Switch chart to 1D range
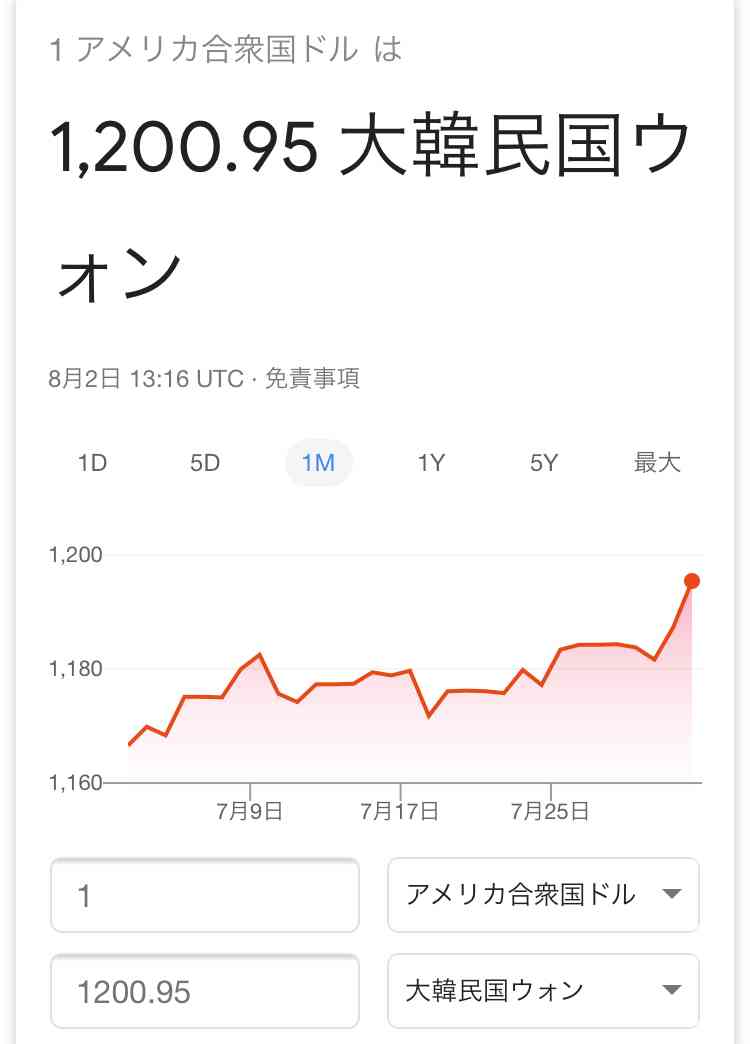This screenshot has width=750, height=1044. [x=92, y=463]
